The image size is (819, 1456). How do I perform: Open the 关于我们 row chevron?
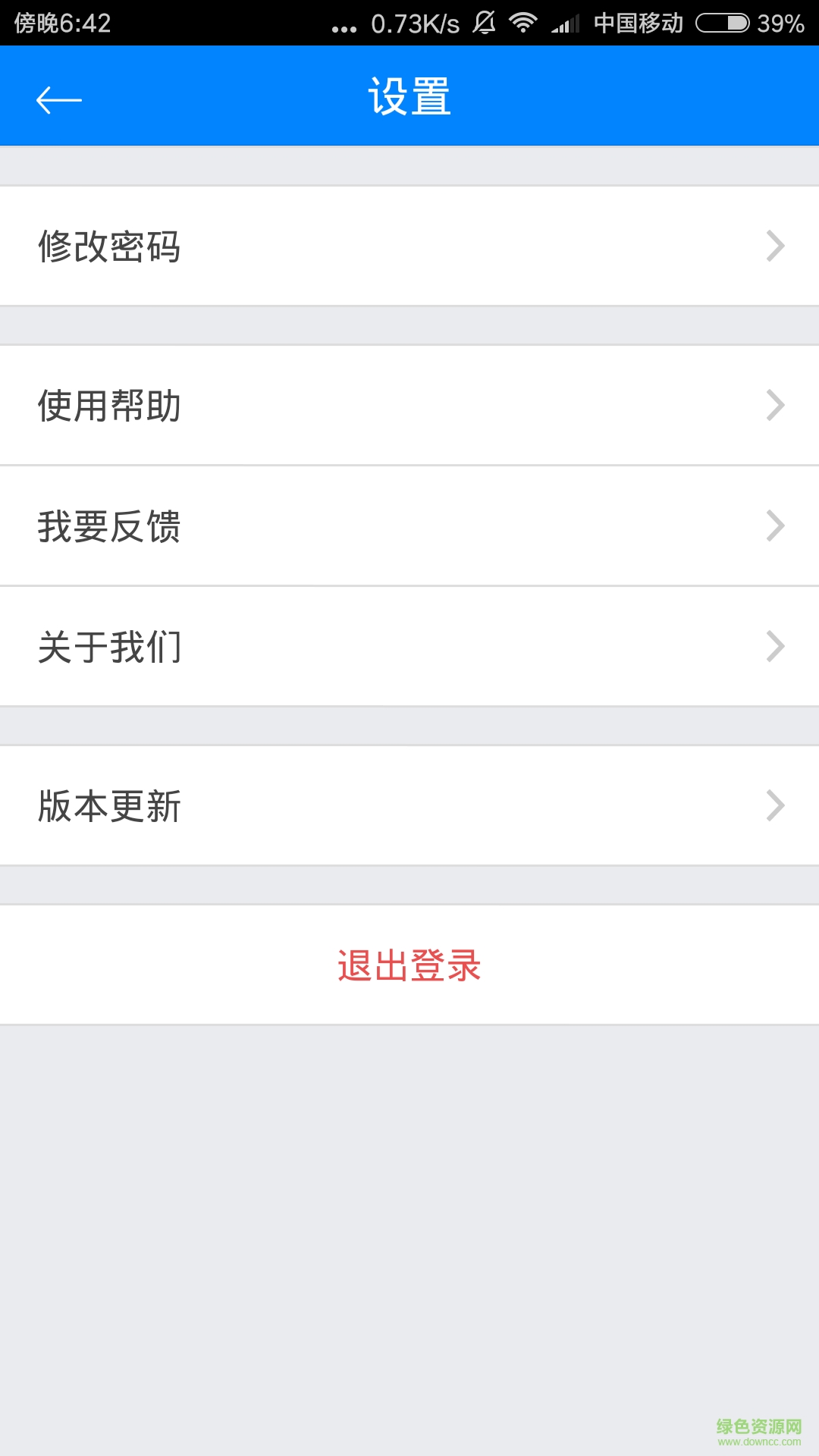[x=774, y=646]
